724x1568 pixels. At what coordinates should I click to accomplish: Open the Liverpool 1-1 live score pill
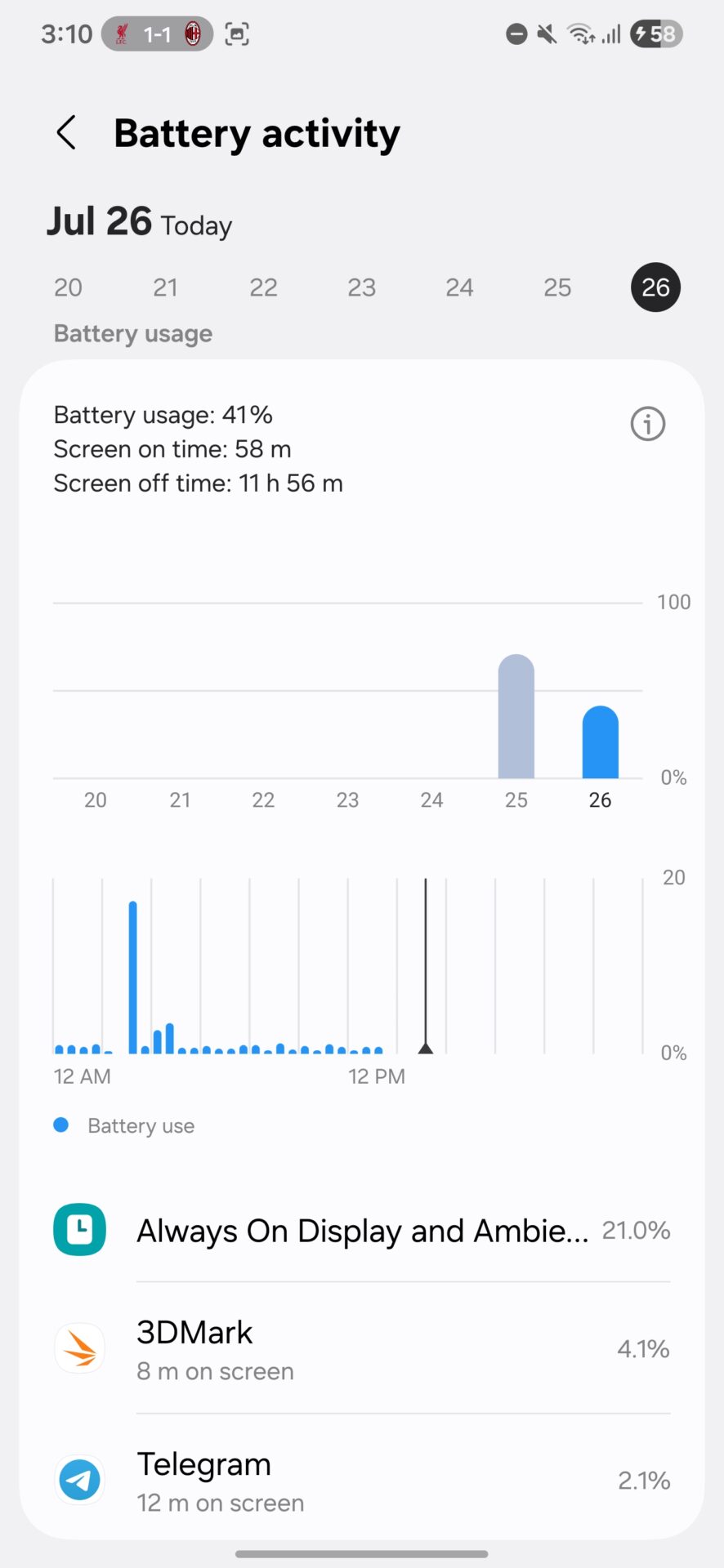(x=157, y=34)
